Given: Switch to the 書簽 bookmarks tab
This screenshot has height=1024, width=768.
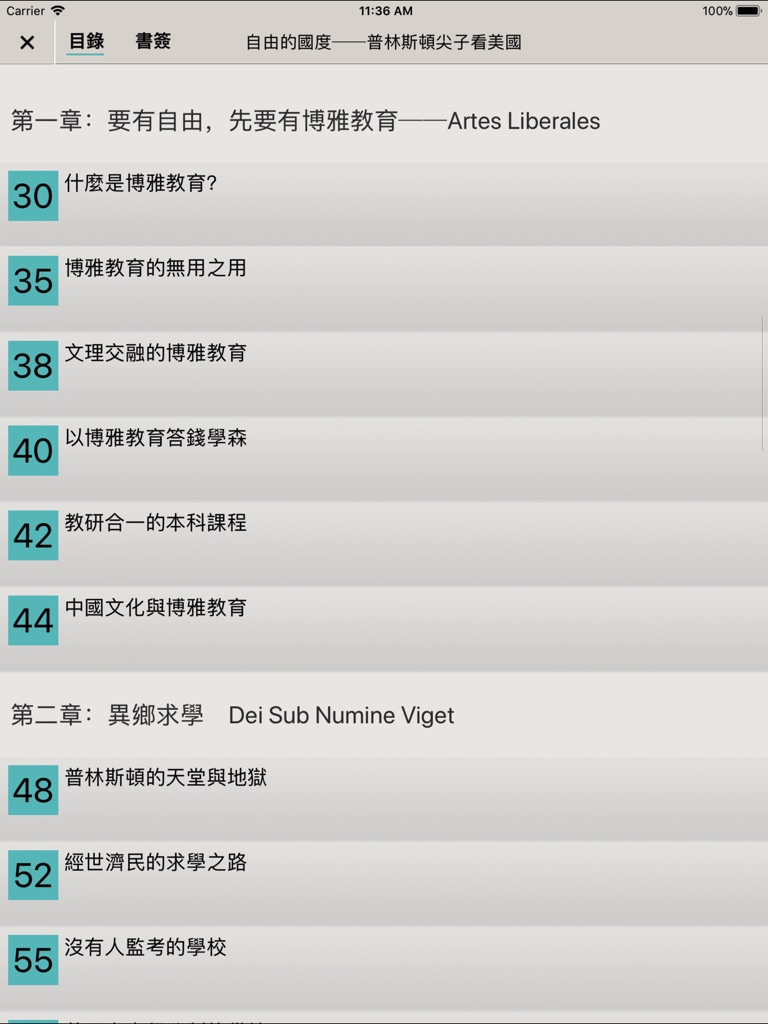Looking at the screenshot, I should 152,42.
